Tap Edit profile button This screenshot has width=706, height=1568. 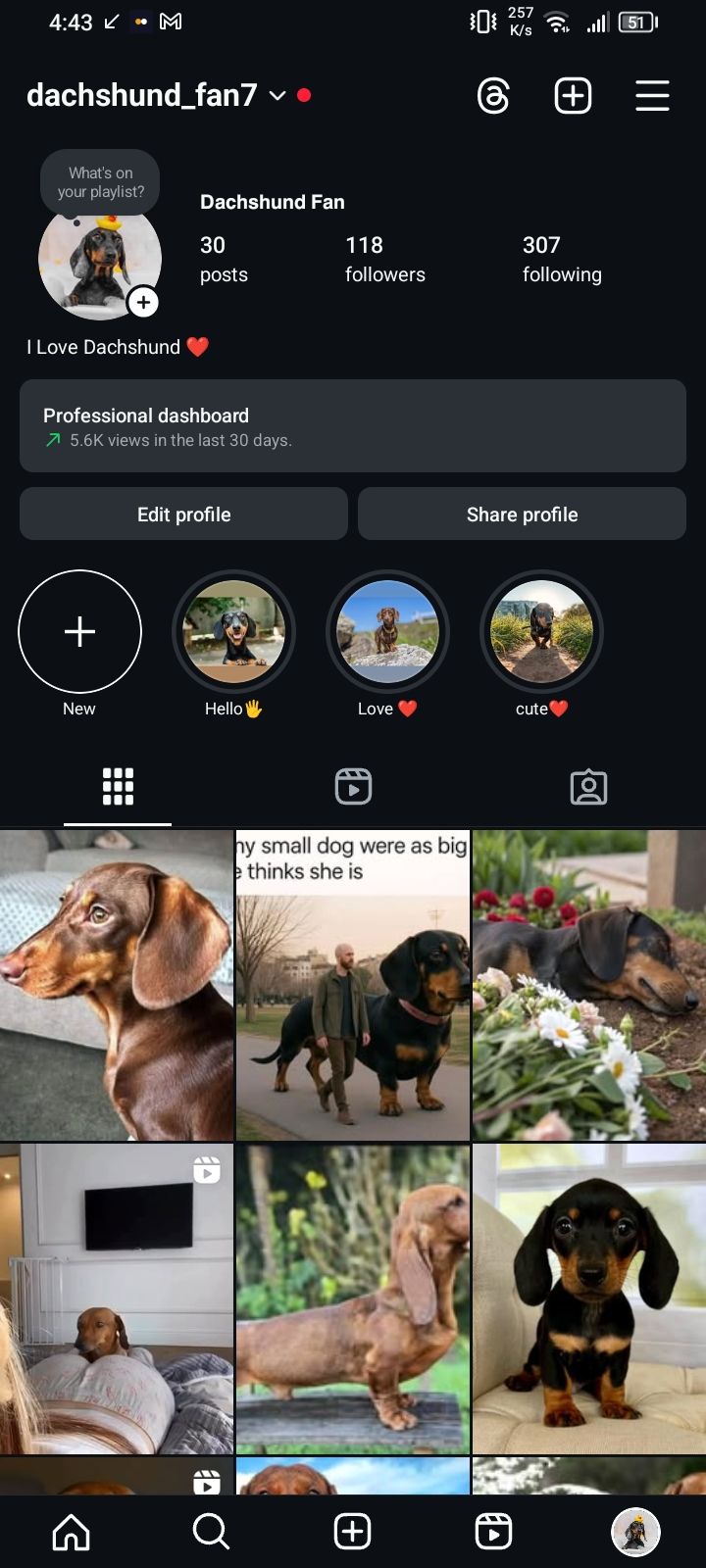(183, 514)
